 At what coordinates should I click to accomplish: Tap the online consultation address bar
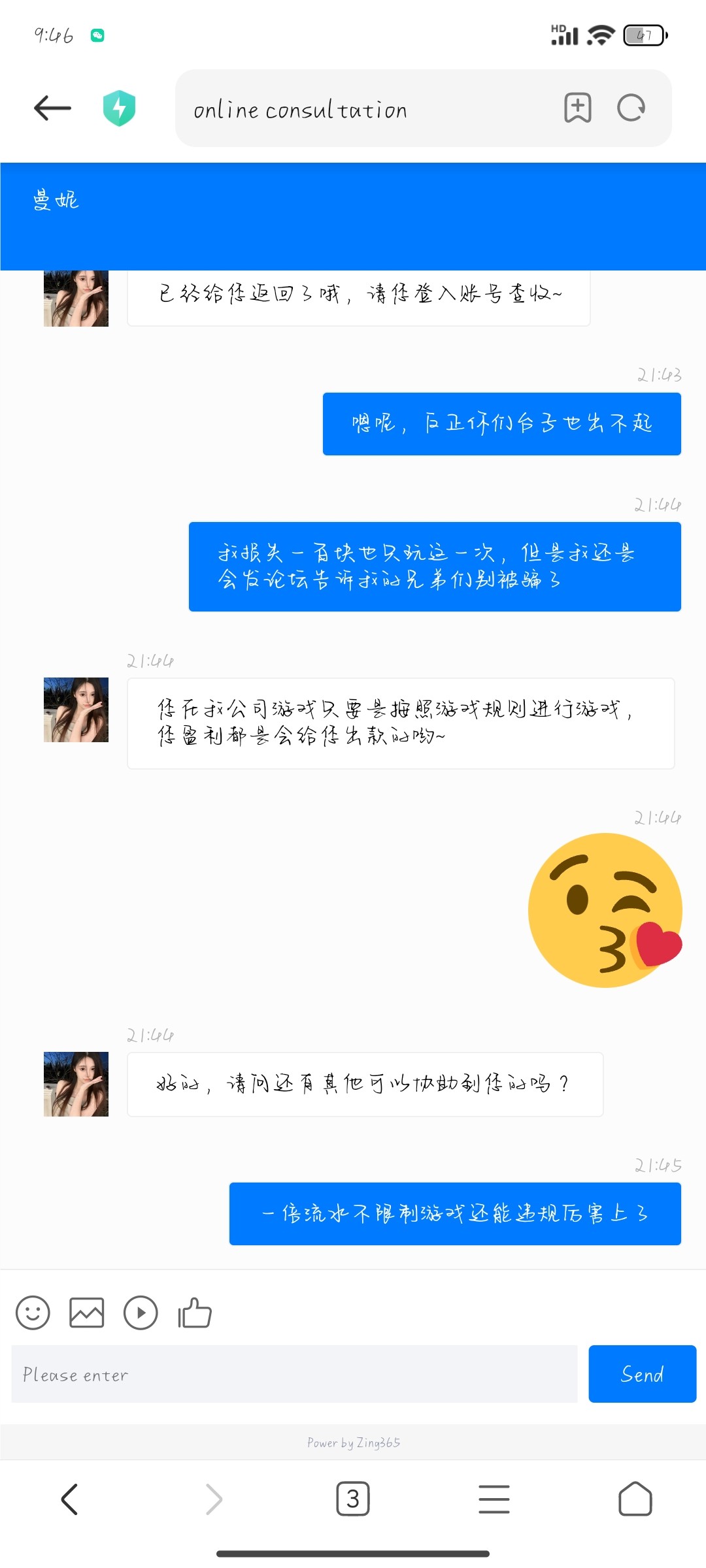tap(366, 109)
